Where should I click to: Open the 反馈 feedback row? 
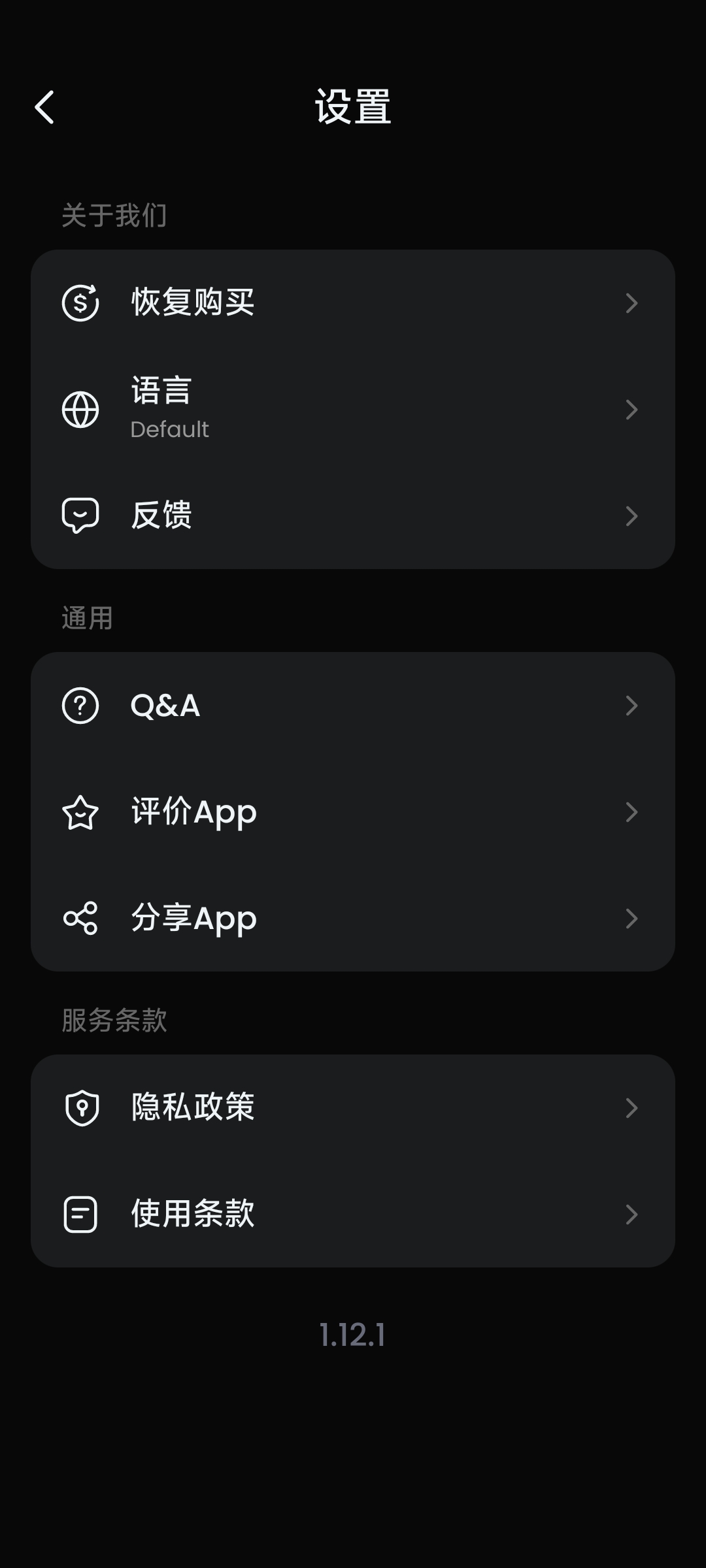pyautogui.click(x=353, y=516)
